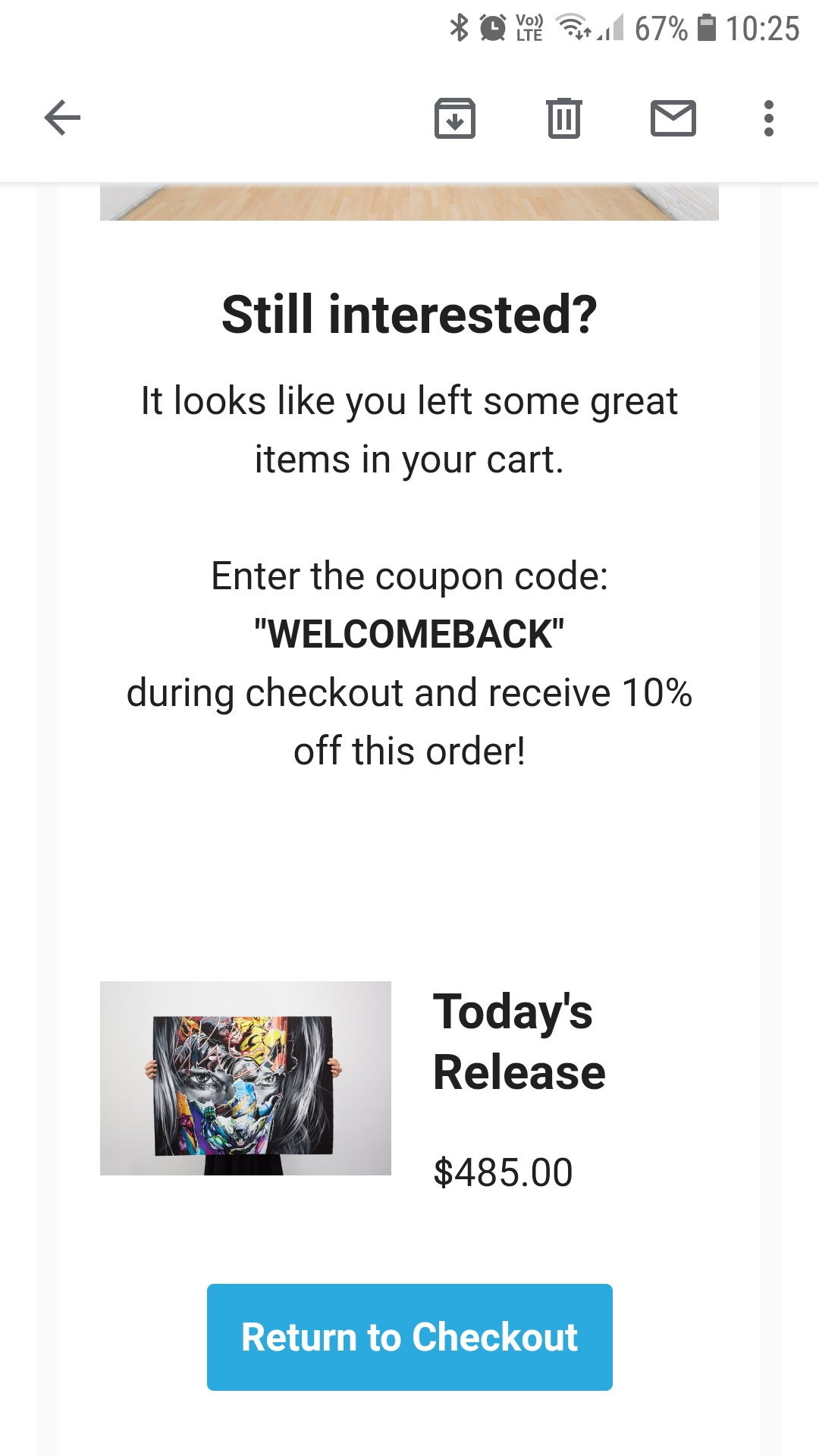Go back to the inbox

(62, 118)
